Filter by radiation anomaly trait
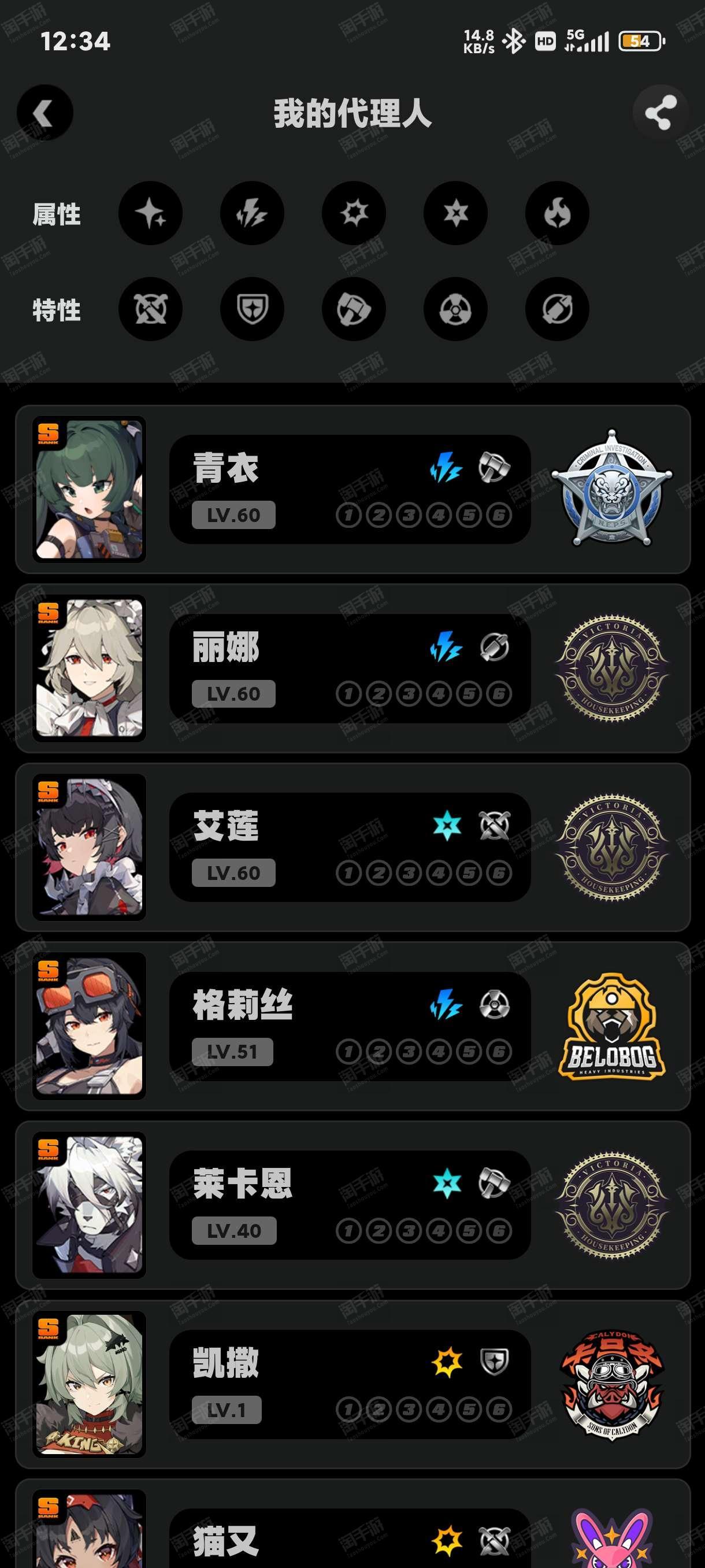This screenshot has width=705, height=1568. pyautogui.click(x=455, y=309)
